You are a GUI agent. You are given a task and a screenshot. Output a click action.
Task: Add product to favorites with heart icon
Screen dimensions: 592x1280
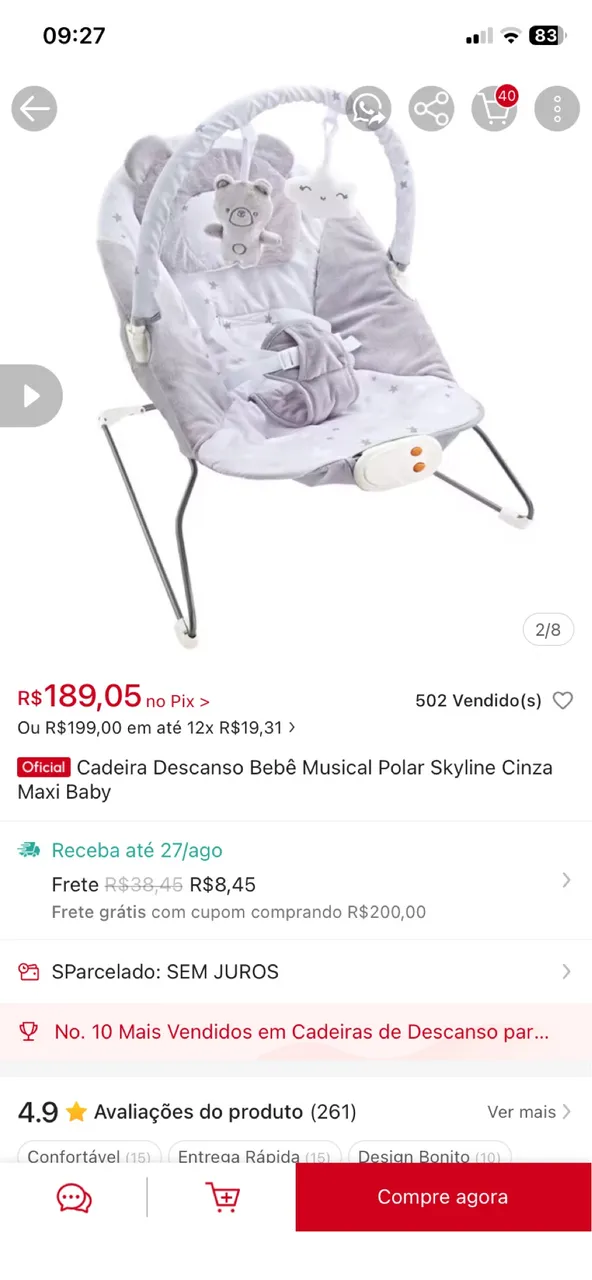tap(563, 701)
